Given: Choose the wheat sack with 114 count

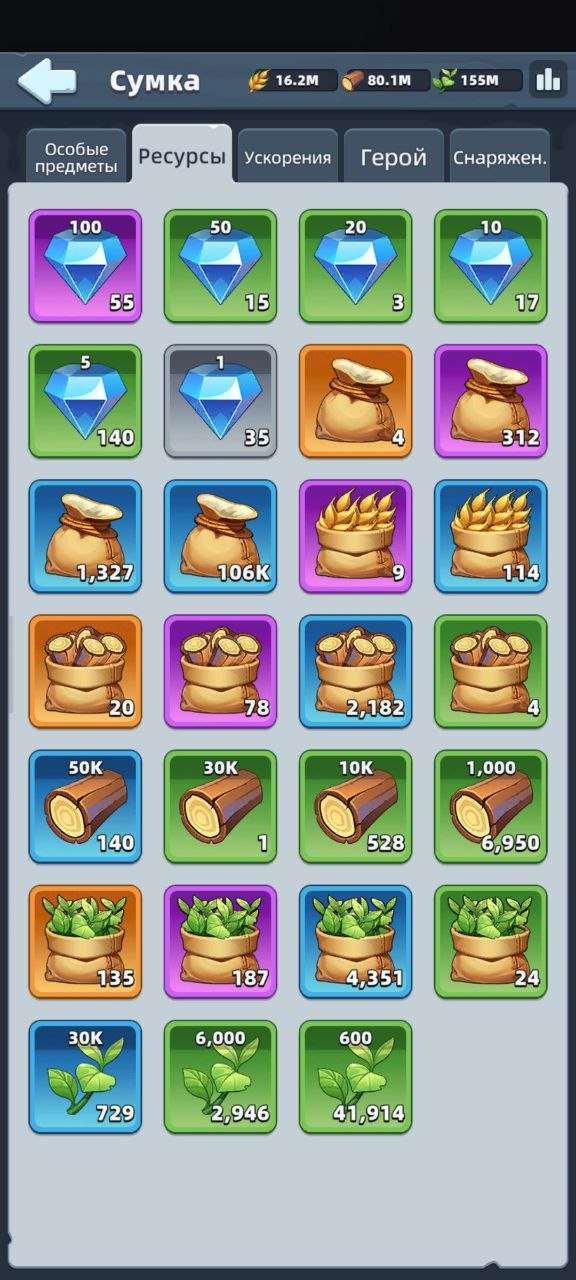Looking at the screenshot, I should click(490, 536).
